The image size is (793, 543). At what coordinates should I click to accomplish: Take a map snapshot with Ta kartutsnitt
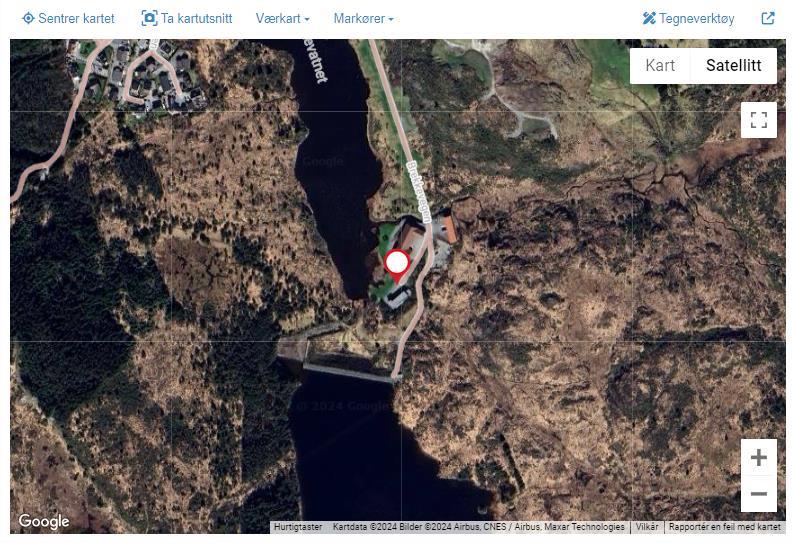point(187,18)
